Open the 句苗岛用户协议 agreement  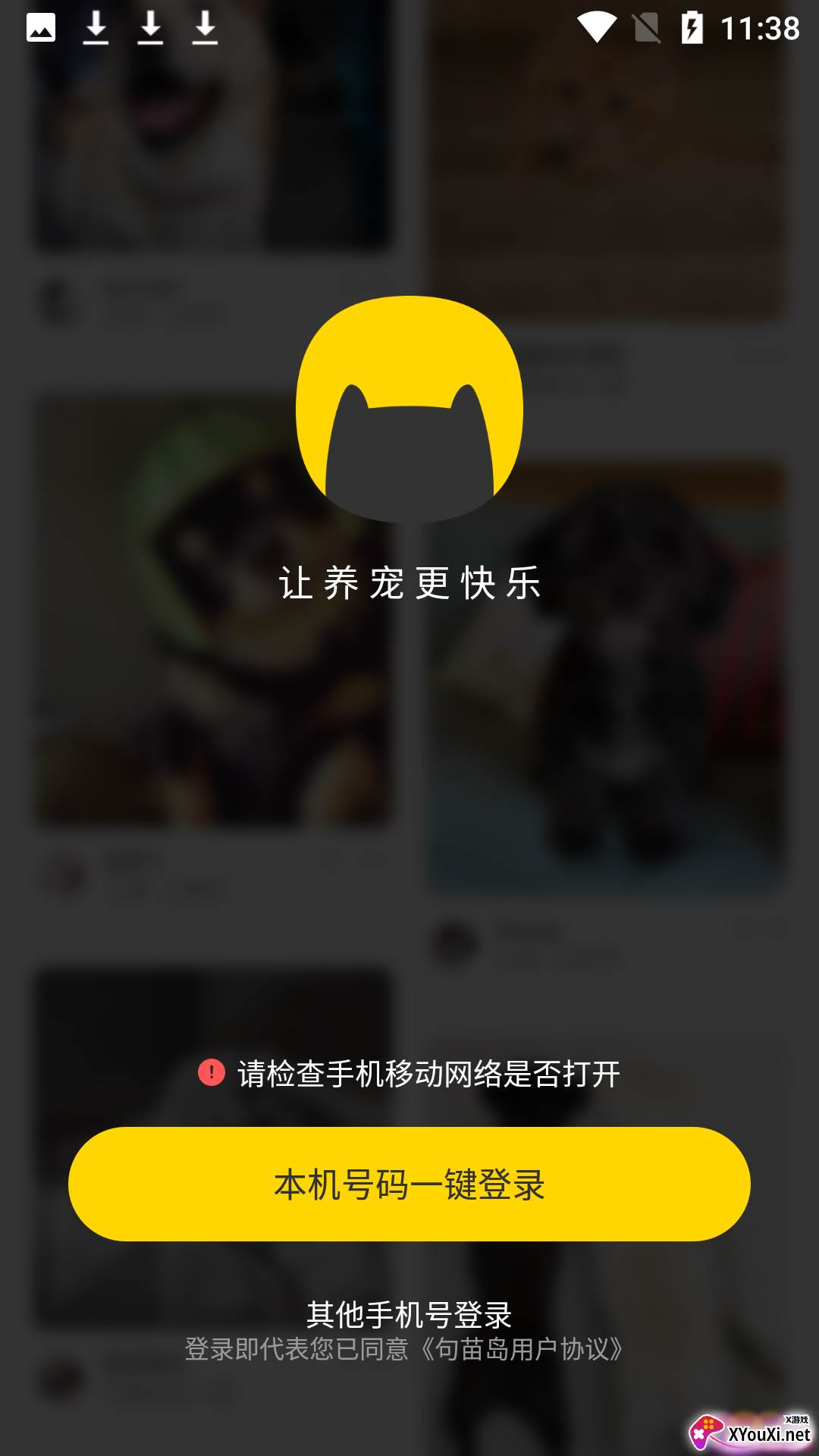[x=522, y=1349]
